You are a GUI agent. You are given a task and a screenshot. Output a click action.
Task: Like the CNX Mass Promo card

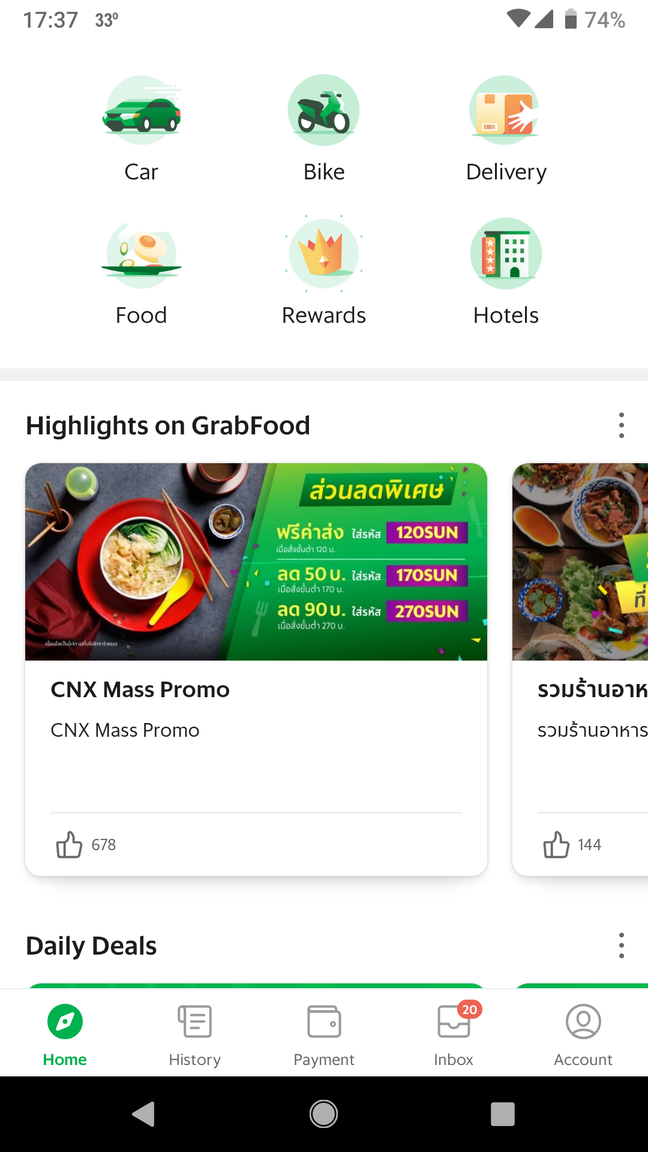(69, 845)
